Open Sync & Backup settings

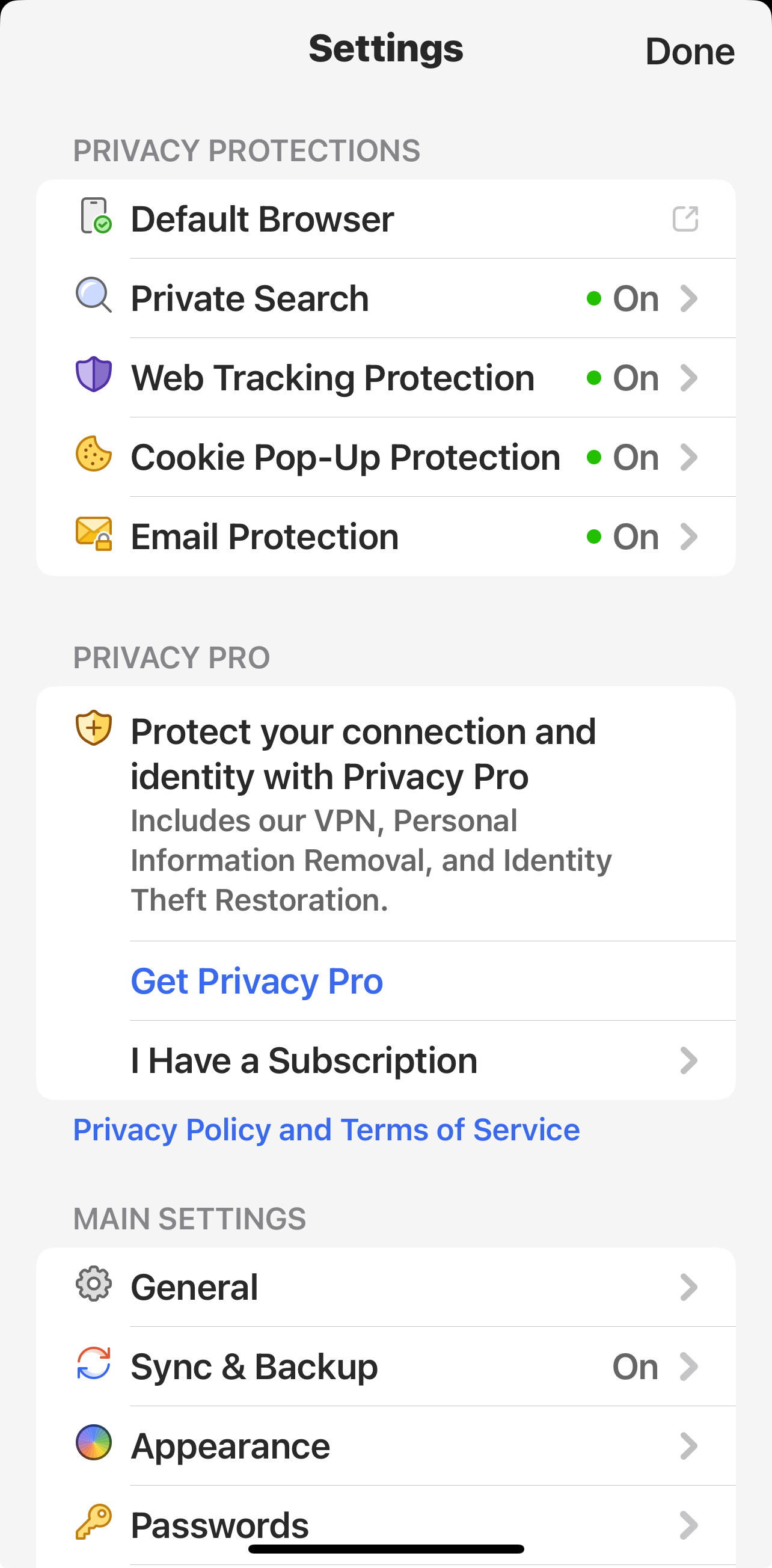click(385, 1367)
